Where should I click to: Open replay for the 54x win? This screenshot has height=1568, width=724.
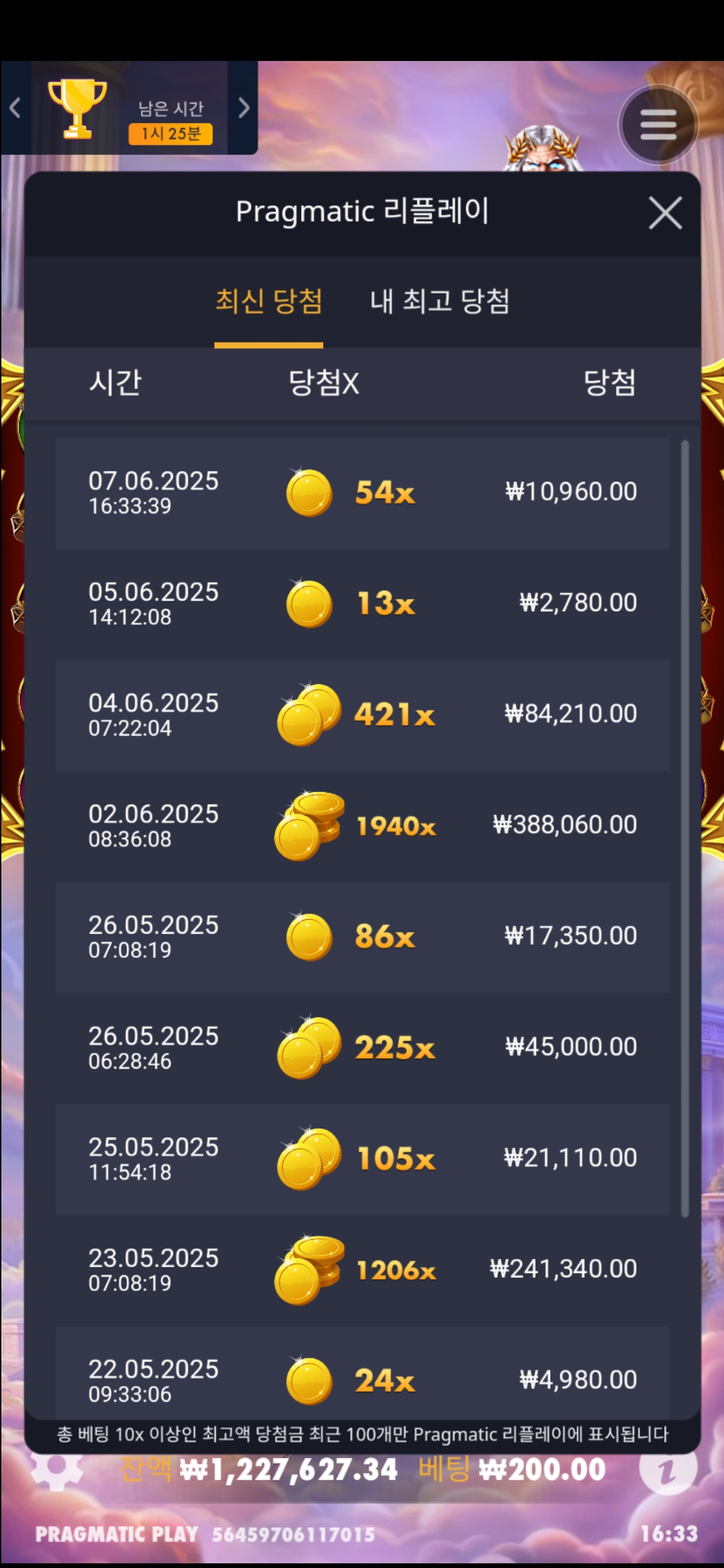(x=362, y=493)
